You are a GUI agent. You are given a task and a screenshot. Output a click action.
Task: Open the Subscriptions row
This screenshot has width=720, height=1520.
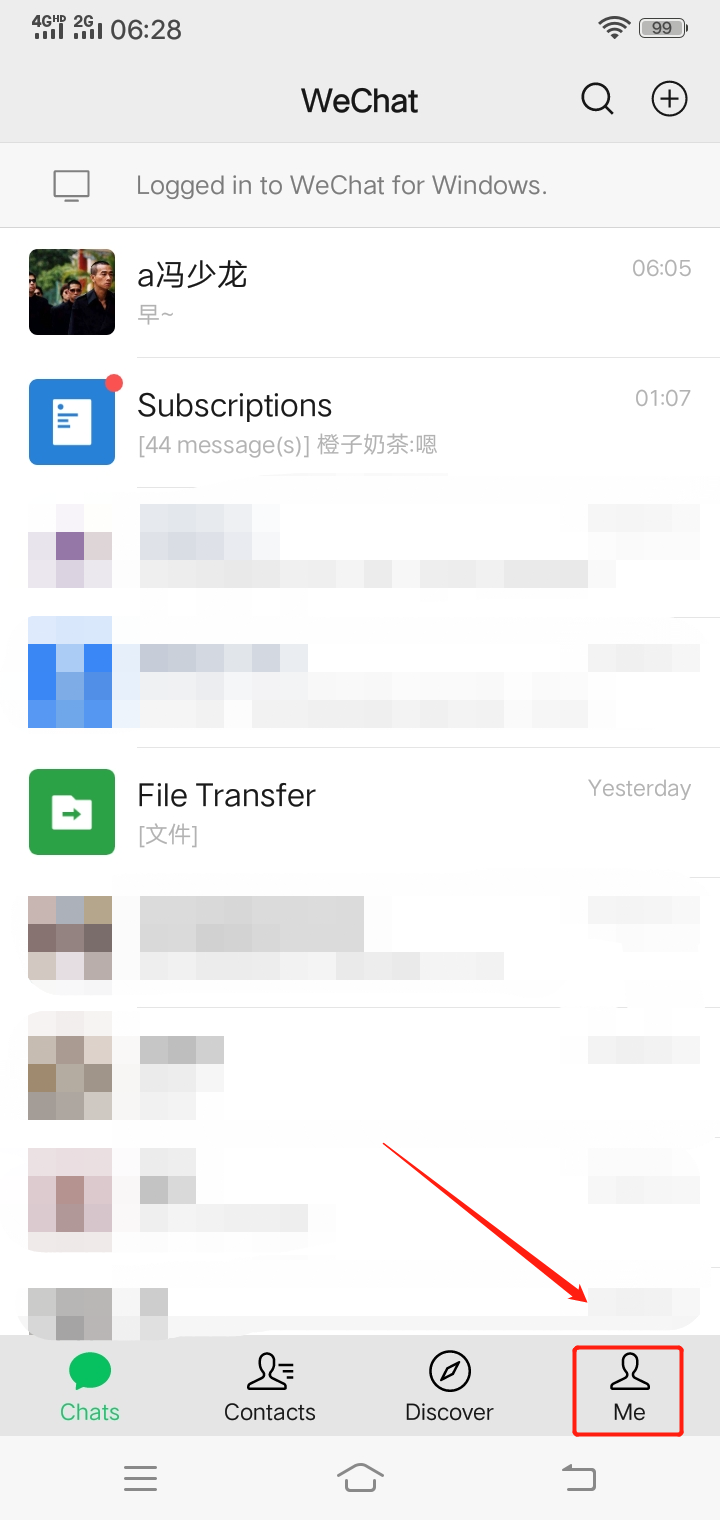[x=360, y=422]
